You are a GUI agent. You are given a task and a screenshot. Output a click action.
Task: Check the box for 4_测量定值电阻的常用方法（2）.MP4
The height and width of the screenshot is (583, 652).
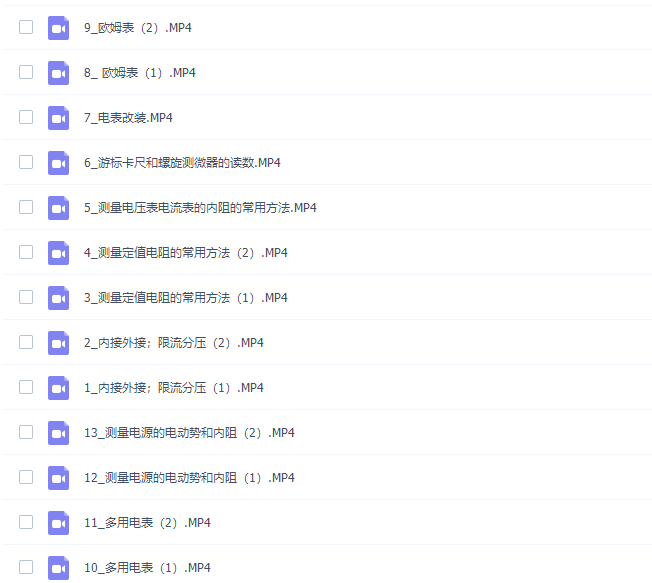coord(26,252)
